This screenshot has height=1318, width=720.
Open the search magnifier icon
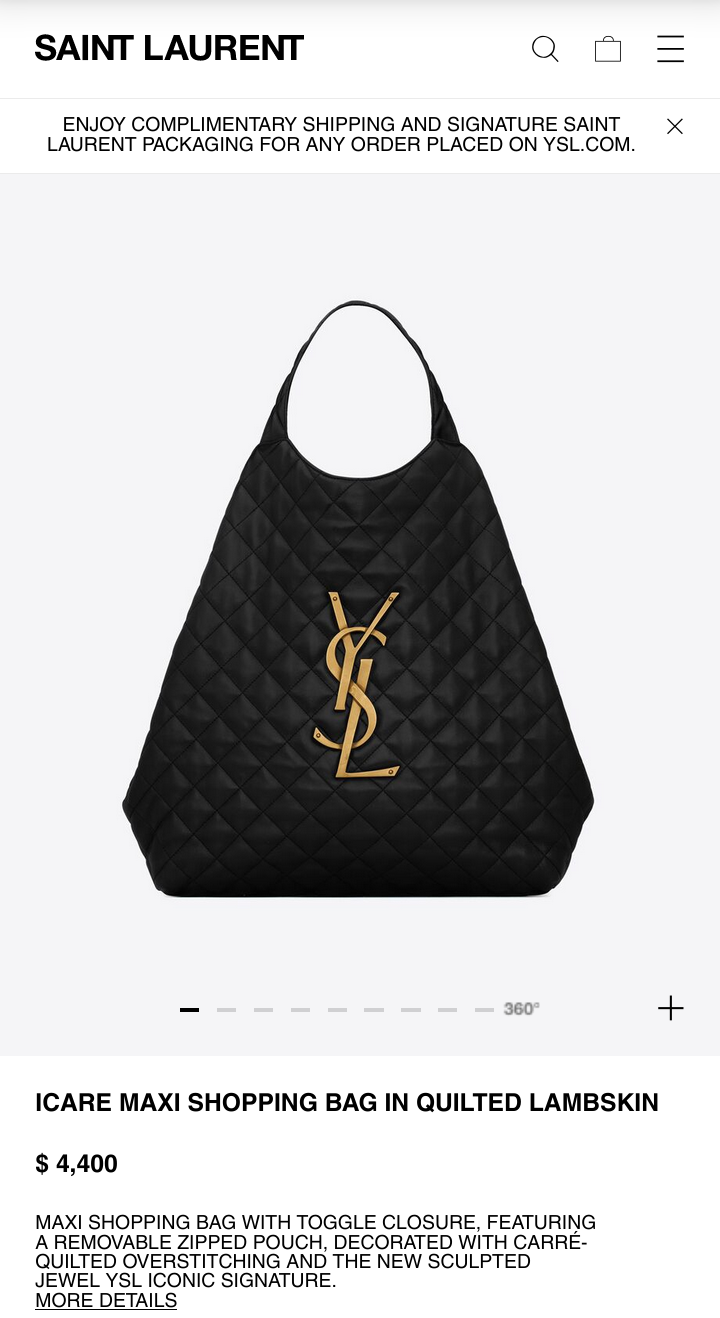click(x=545, y=49)
